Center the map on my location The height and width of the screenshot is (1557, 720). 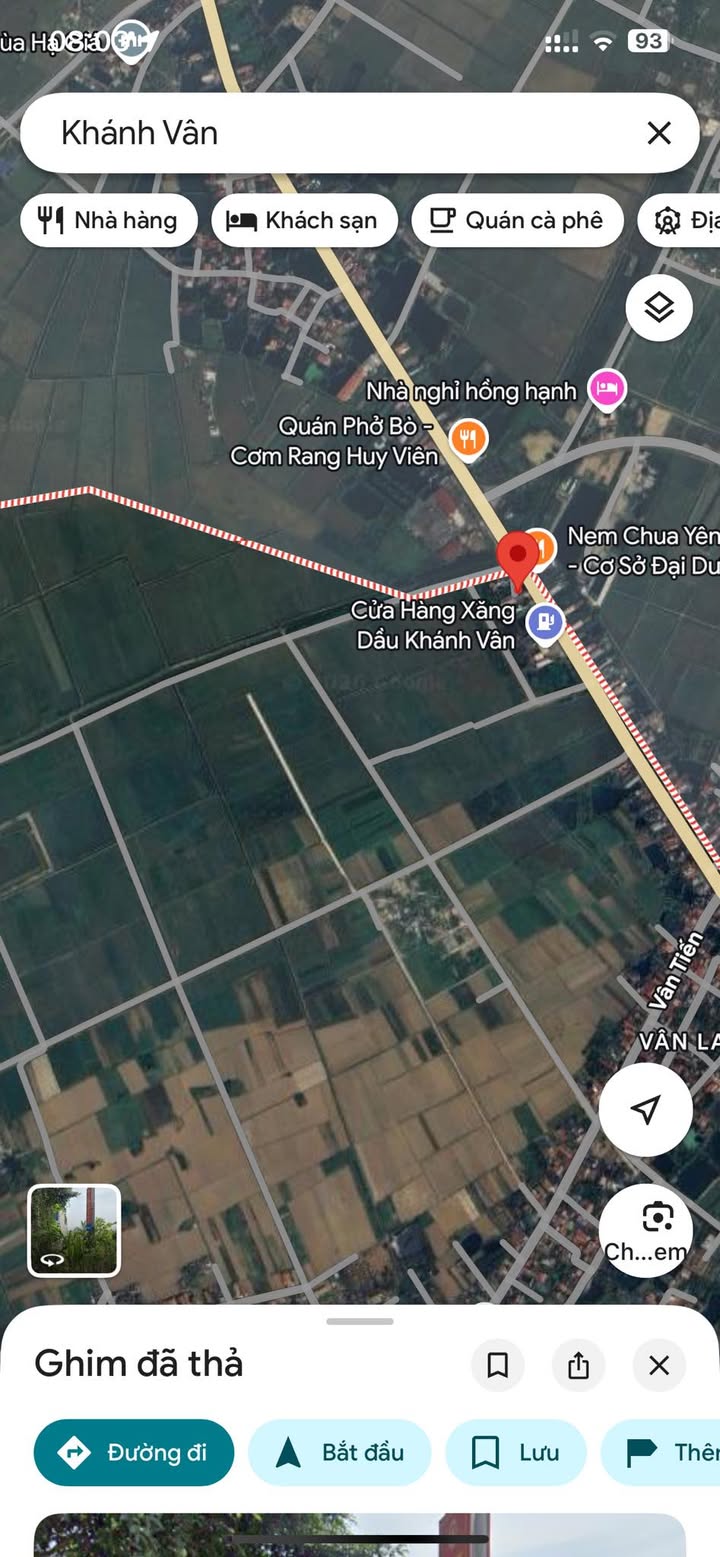pos(646,1109)
